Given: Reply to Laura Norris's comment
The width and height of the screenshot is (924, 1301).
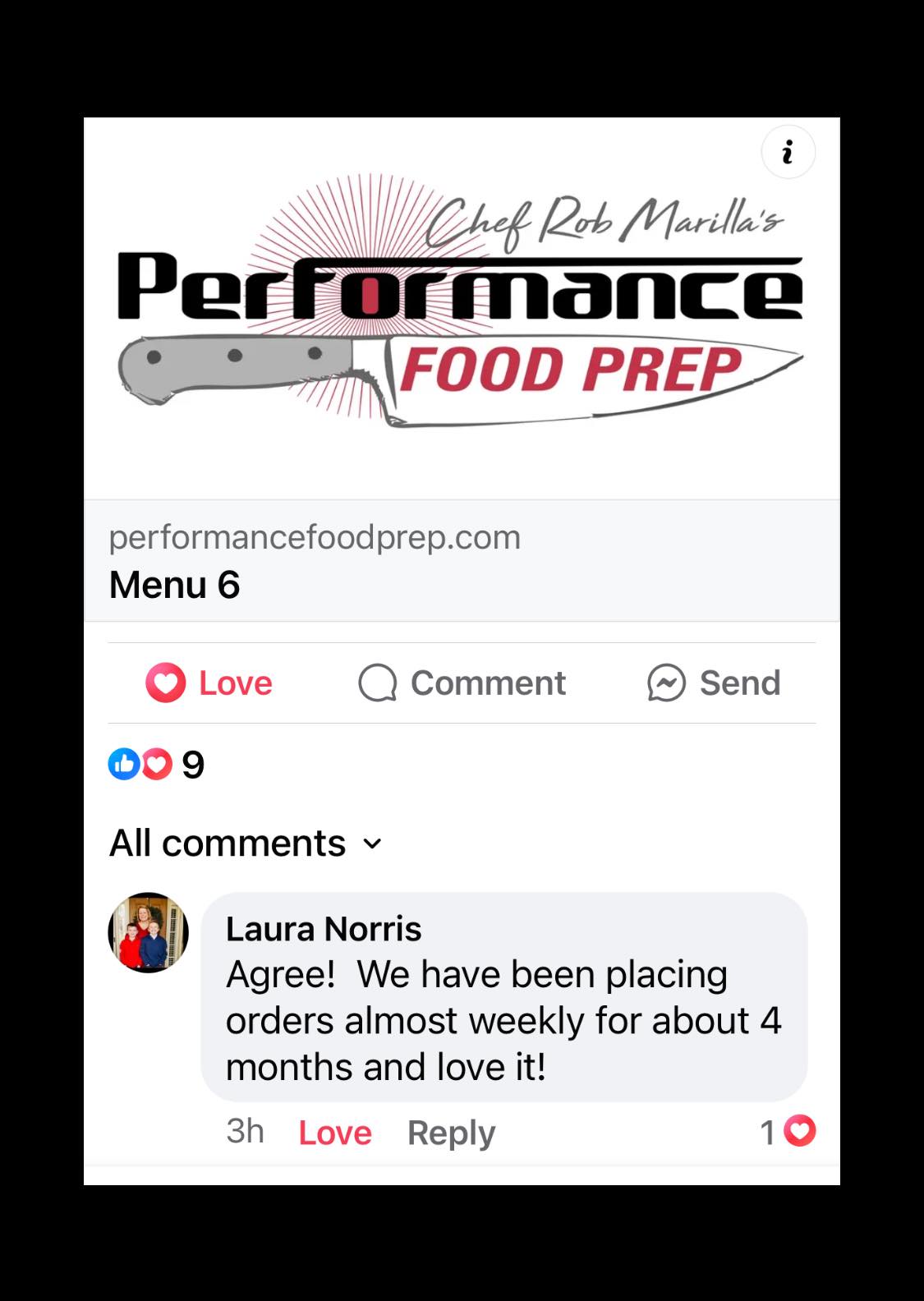Looking at the screenshot, I should (451, 1133).
